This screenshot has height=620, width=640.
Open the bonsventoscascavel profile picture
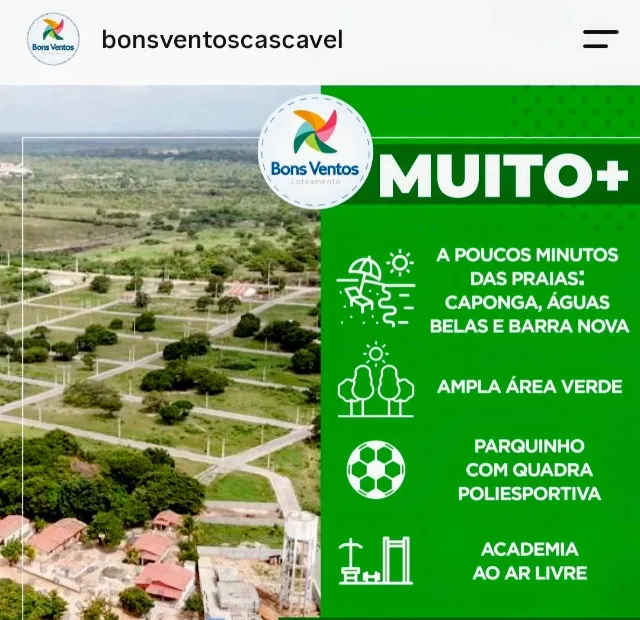point(53,39)
